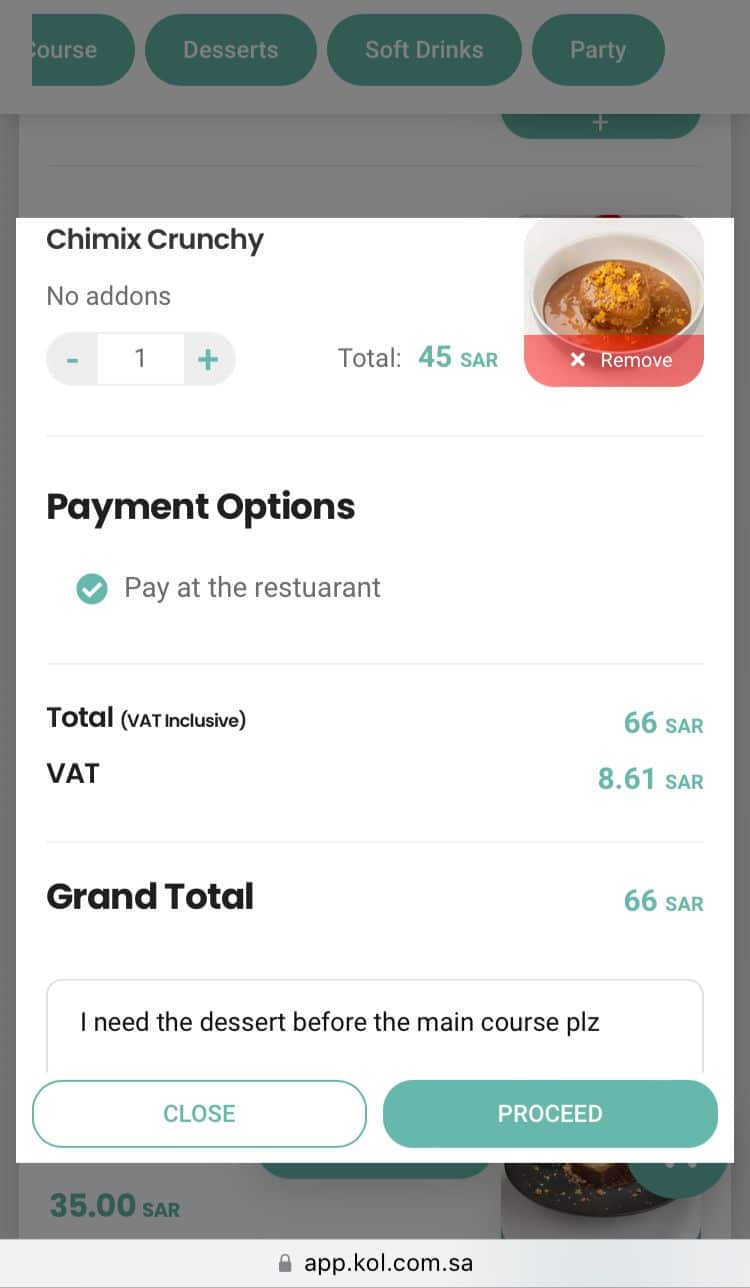
Task: Decrease Chimix Crunchy quantity with minus
Action: (x=72, y=359)
